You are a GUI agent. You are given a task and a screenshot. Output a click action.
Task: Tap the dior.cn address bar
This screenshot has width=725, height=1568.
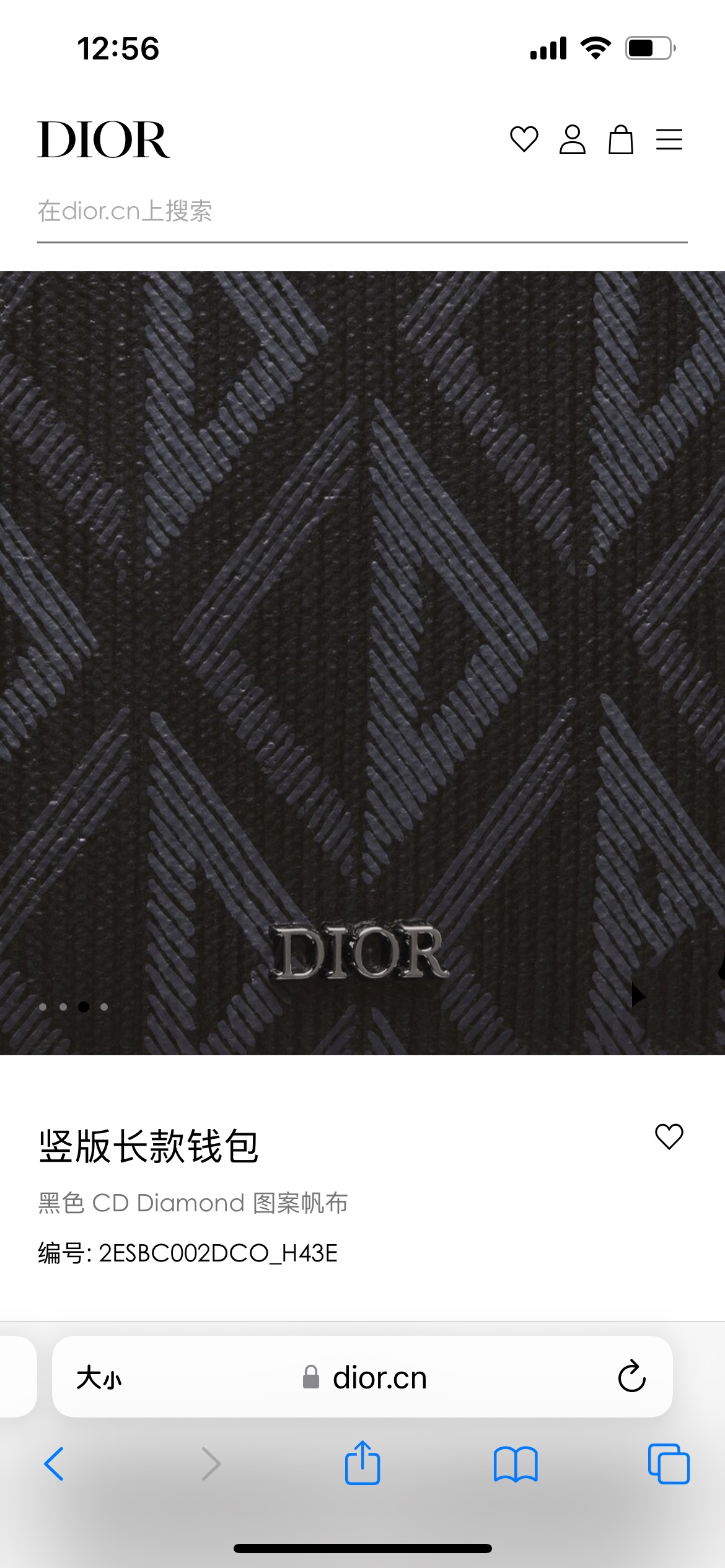[x=364, y=1379]
